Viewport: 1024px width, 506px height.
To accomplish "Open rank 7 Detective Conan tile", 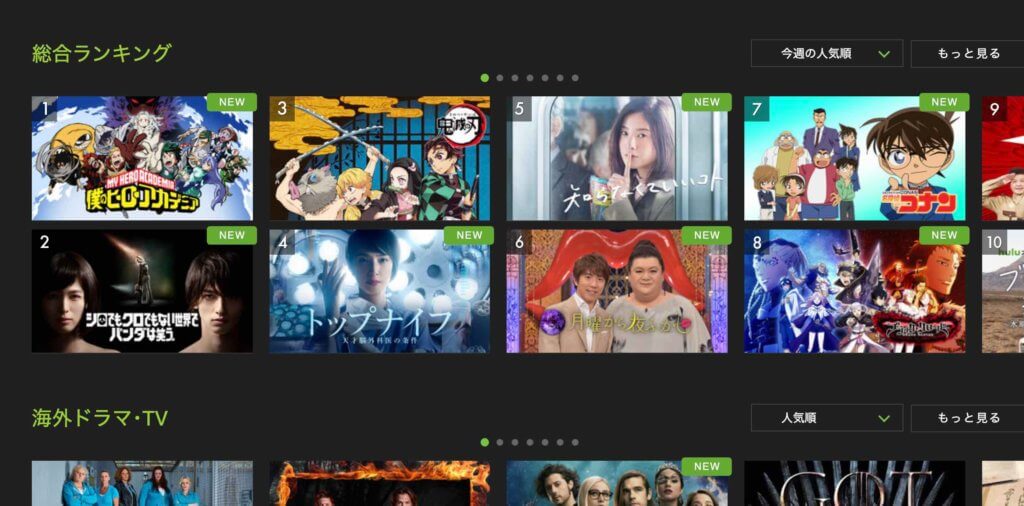I will click(854, 158).
